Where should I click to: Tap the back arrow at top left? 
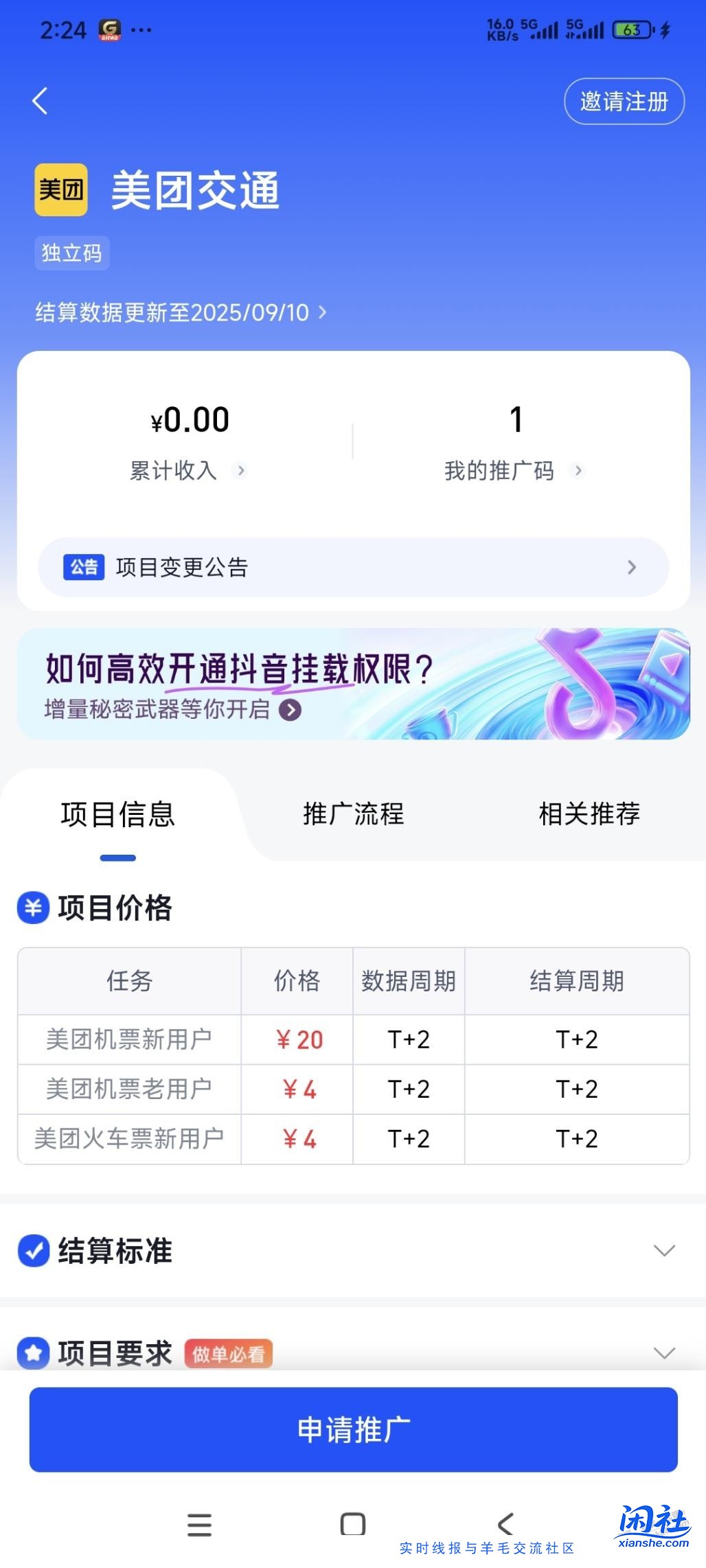[x=39, y=101]
